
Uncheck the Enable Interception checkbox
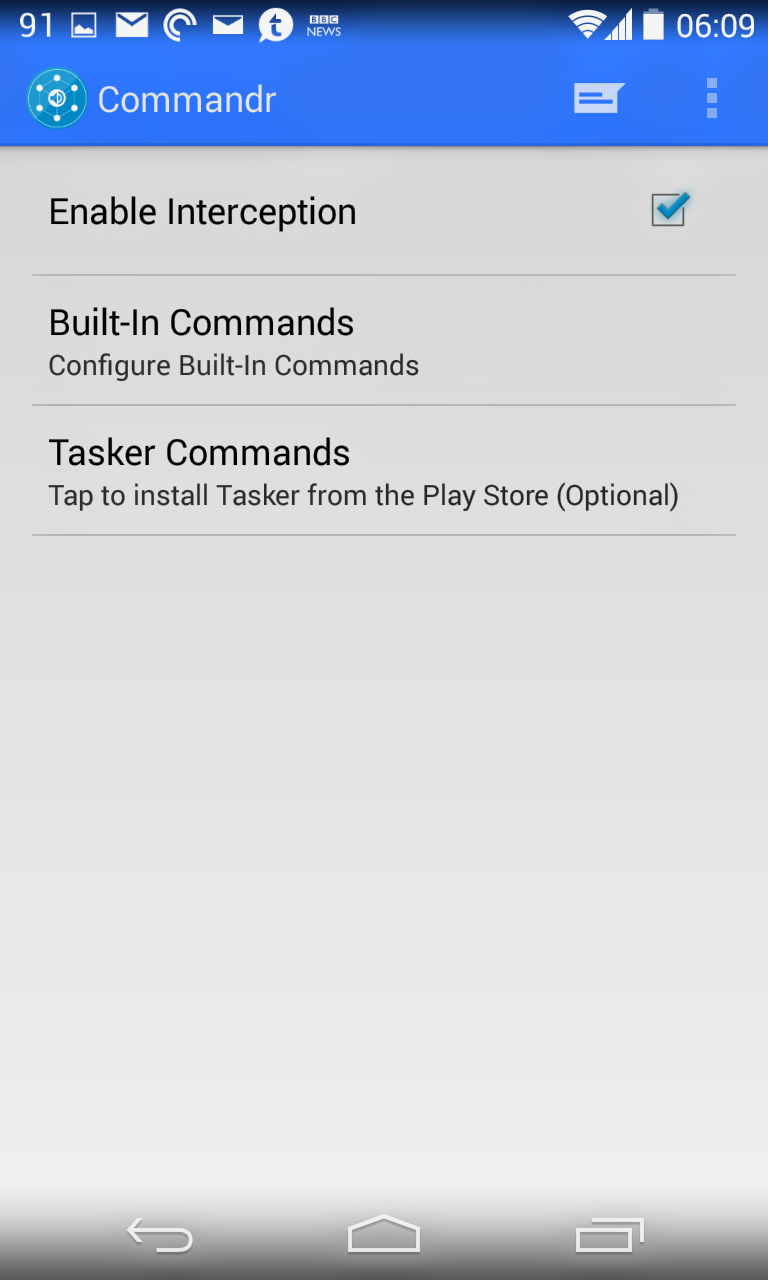click(x=669, y=210)
